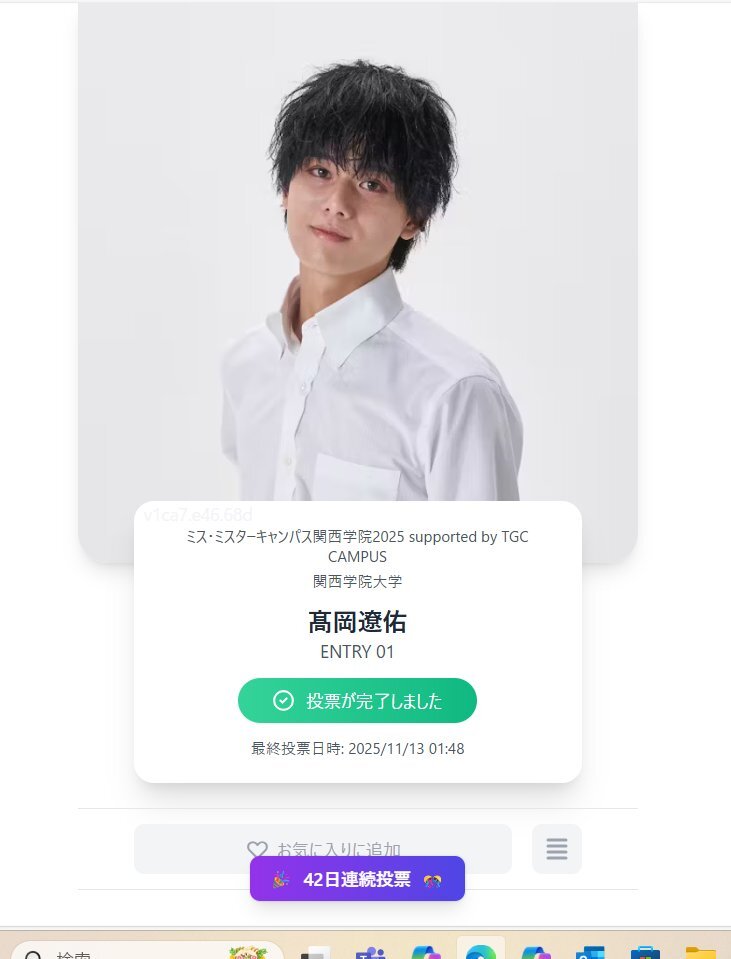Launch Microsoft Teams from the taskbar
Viewport: 731px width, 959px height.
373,952
